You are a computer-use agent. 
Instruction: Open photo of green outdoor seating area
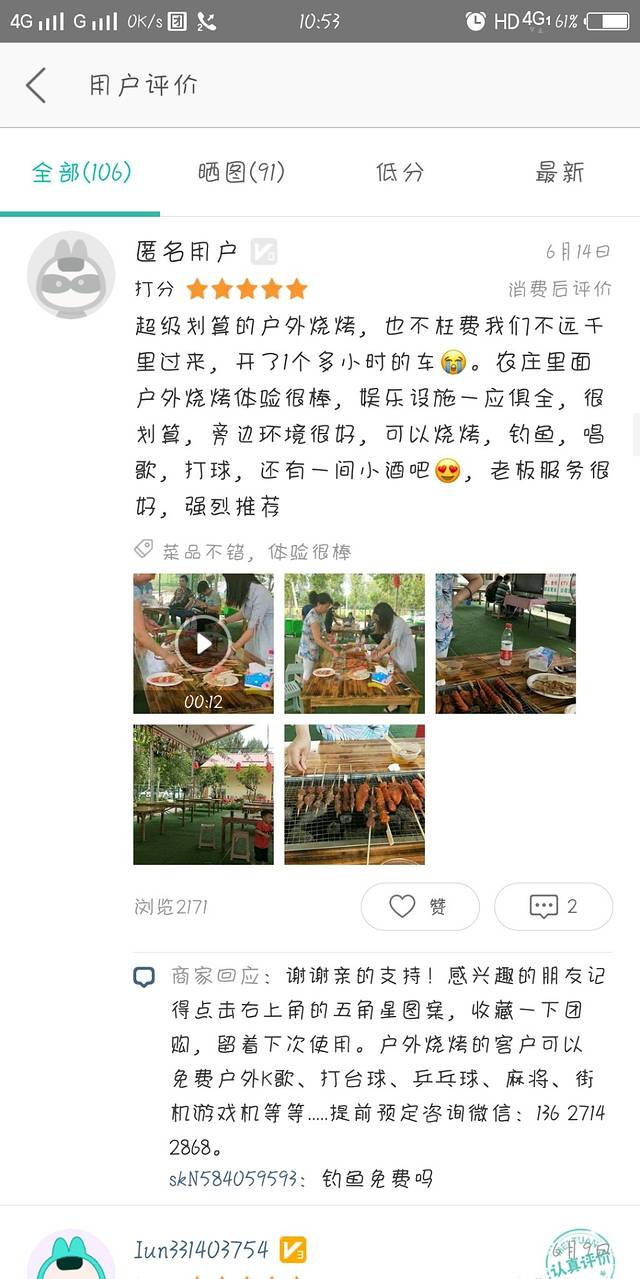(203, 794)
